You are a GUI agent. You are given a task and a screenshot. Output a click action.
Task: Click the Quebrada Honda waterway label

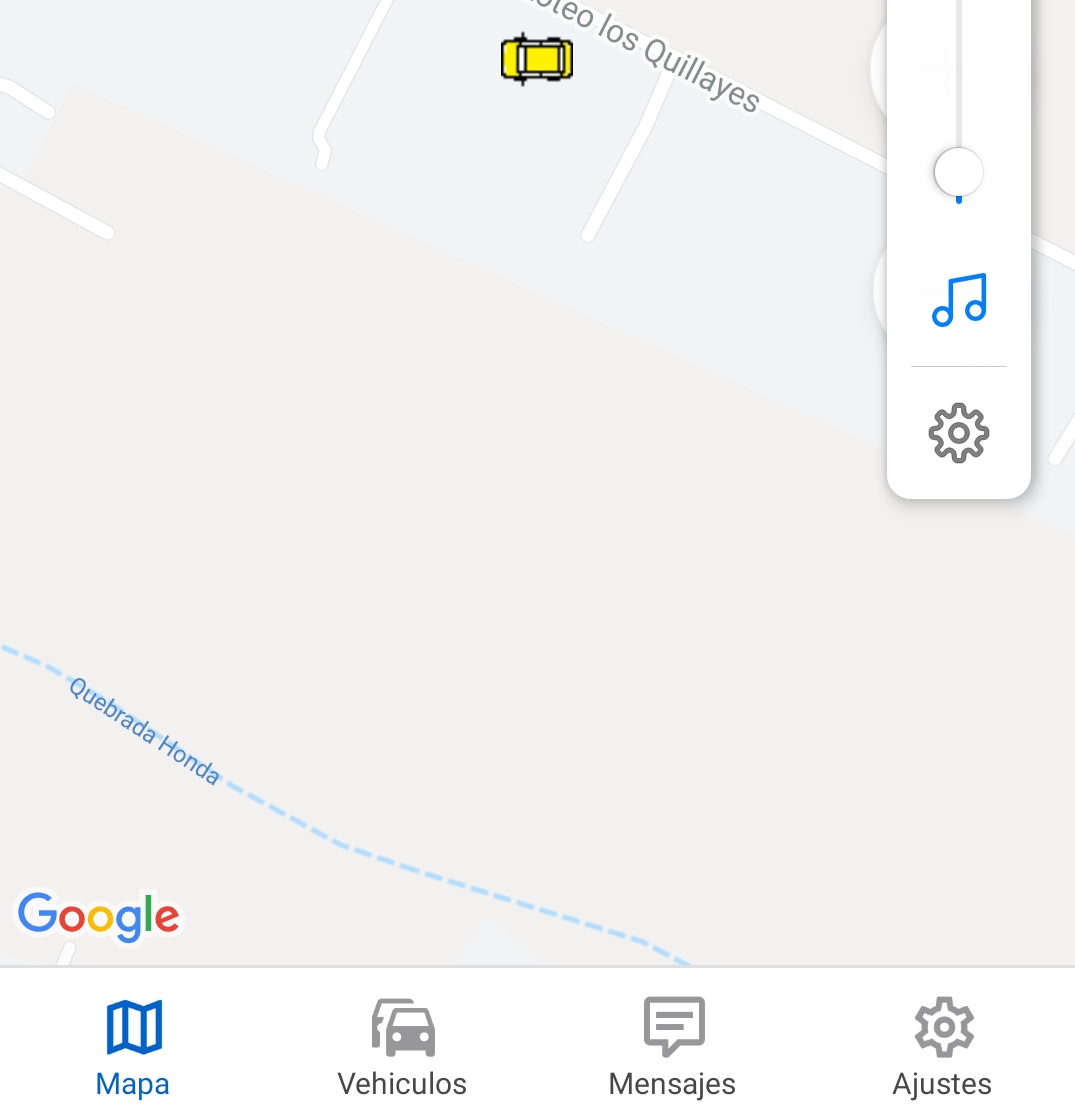pos(146,730)
